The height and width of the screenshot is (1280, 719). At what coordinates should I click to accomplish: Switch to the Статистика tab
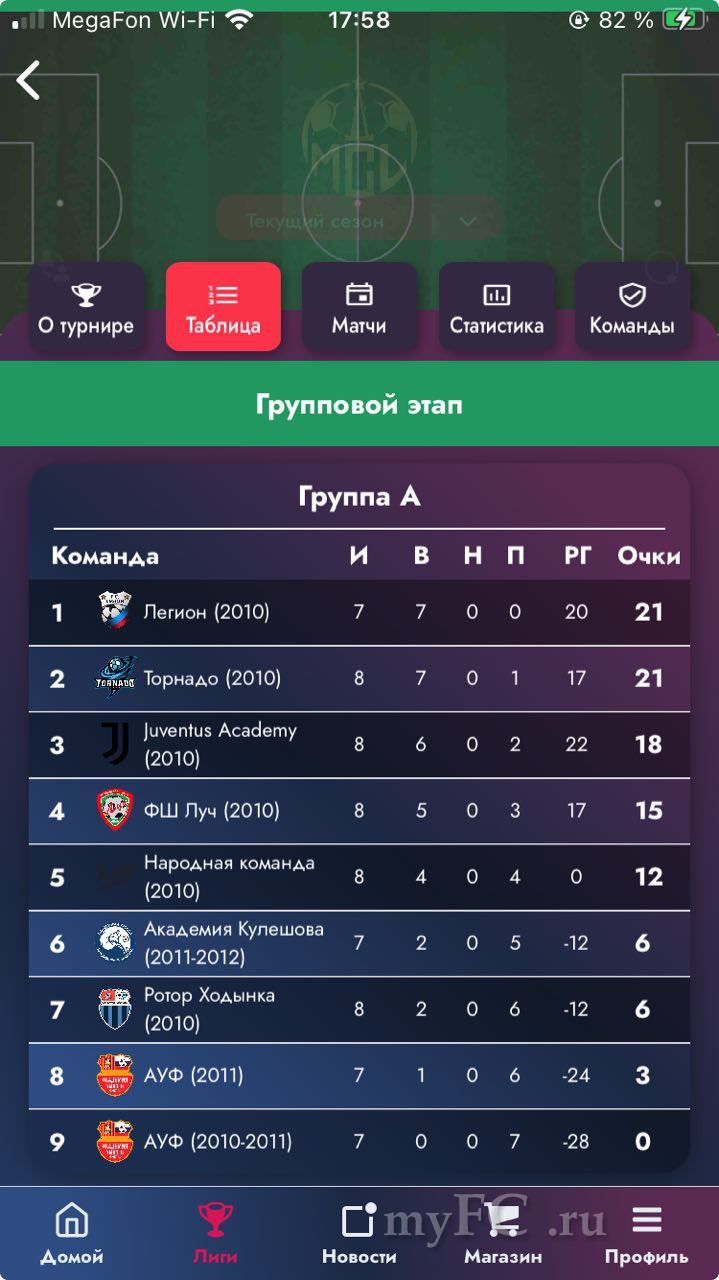point(496,307)
